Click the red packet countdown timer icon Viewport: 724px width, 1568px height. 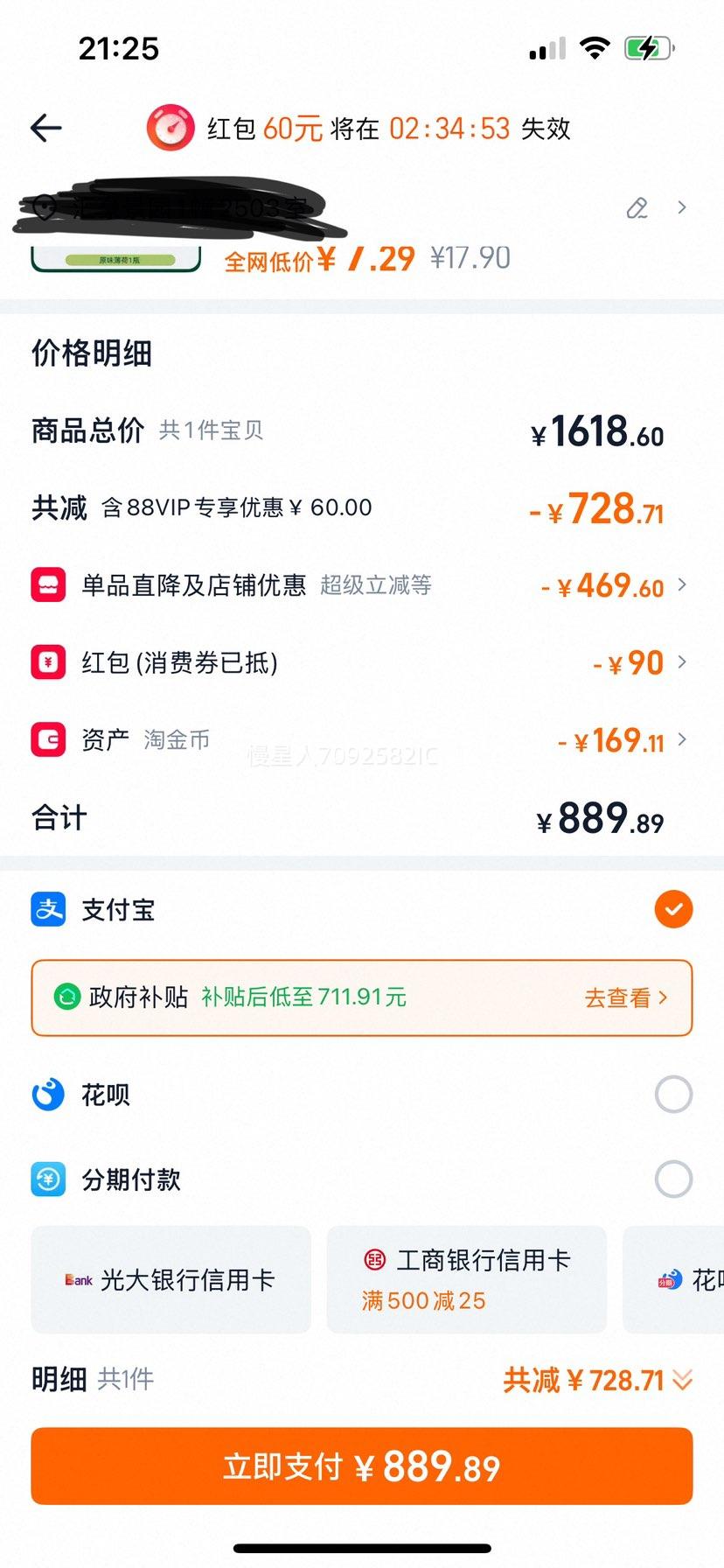tap(172, 127)
